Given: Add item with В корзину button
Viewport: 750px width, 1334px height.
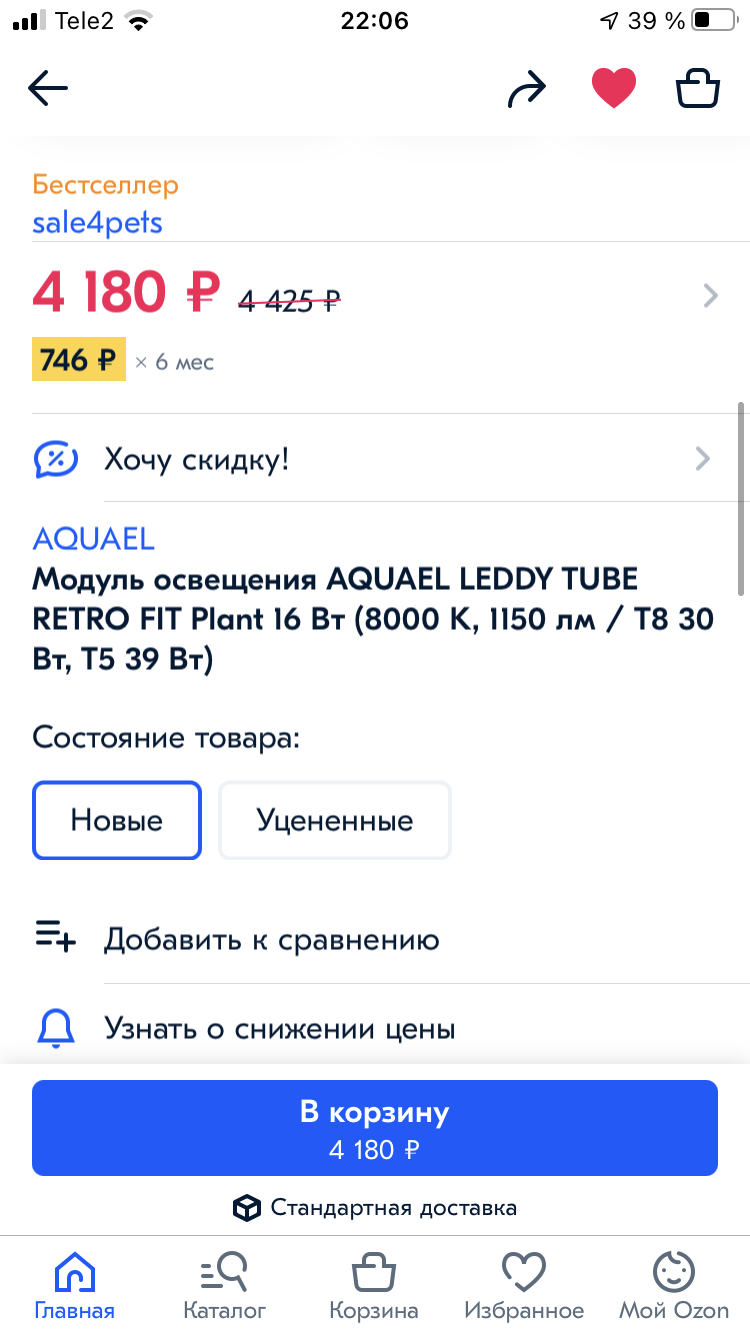Looking at the screenshot, I should [375, 1128].
